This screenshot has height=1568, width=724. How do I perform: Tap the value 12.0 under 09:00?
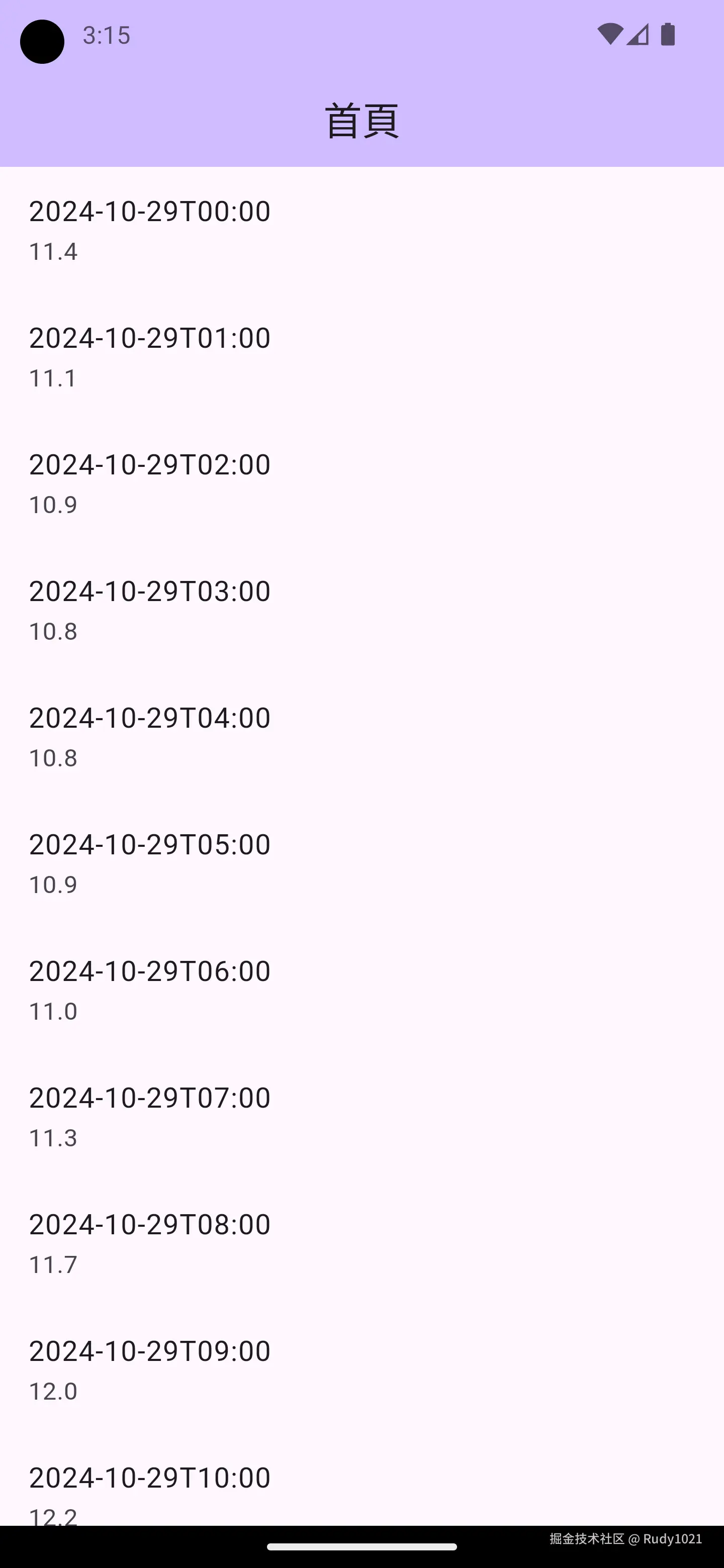[x=53, y=1391]
